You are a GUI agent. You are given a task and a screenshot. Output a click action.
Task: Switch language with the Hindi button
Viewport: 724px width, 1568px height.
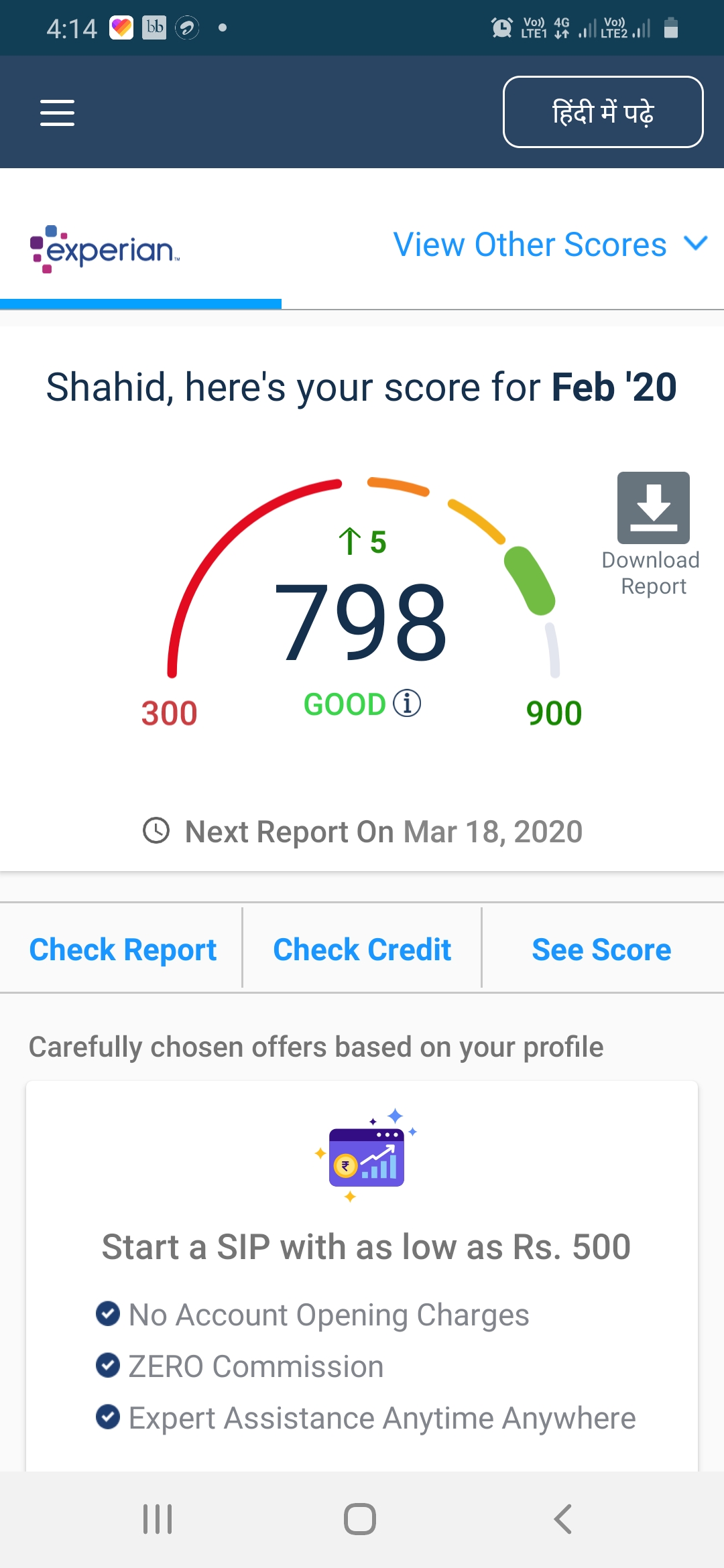[x=603, y=112]
